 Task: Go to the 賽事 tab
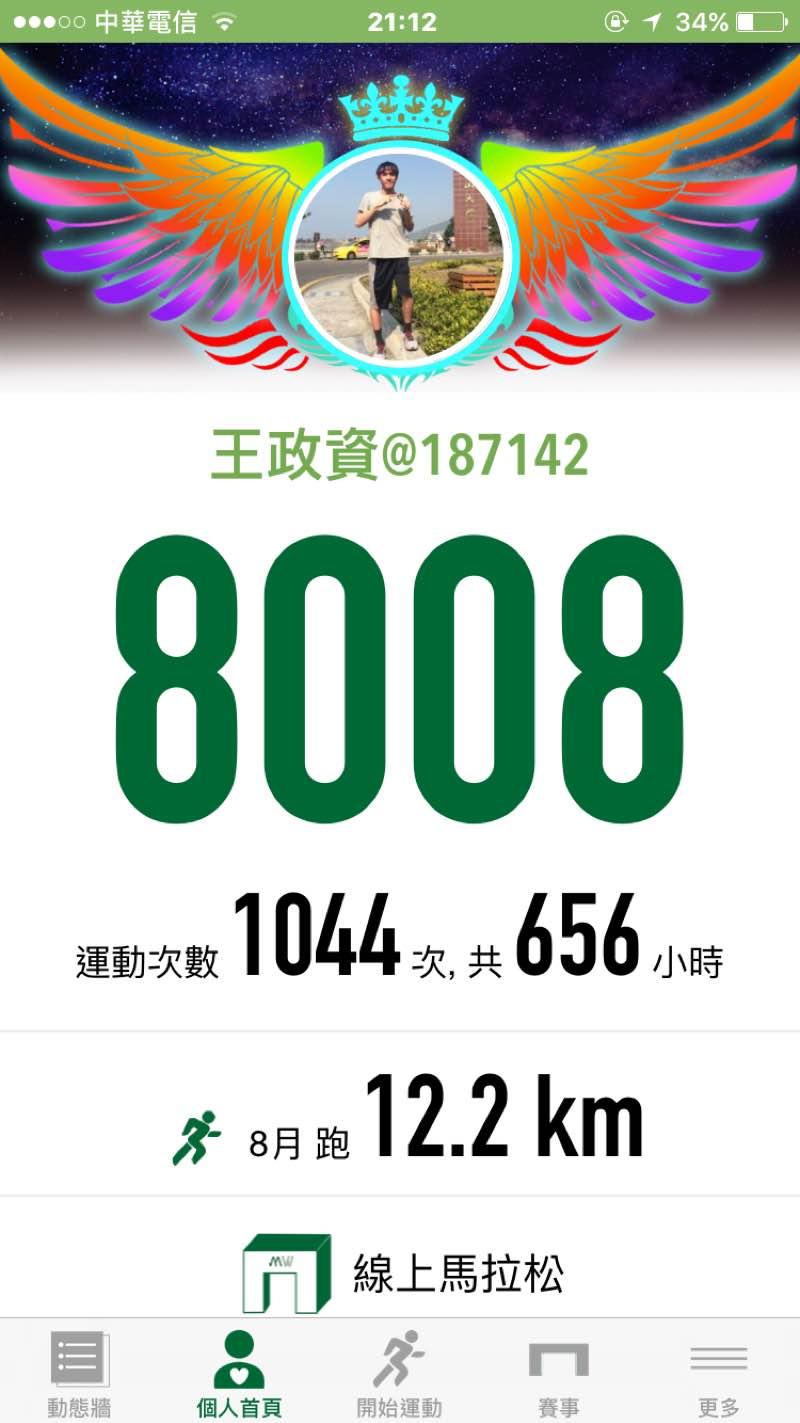pyautogui.click(x=558, y=1372)
